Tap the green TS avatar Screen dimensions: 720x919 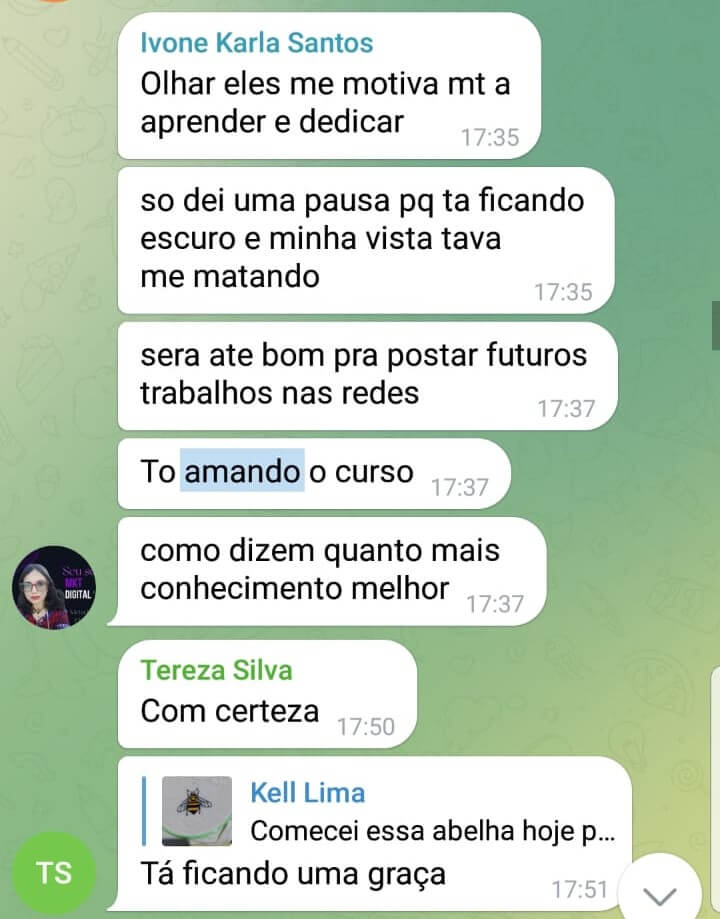[54, 872]
